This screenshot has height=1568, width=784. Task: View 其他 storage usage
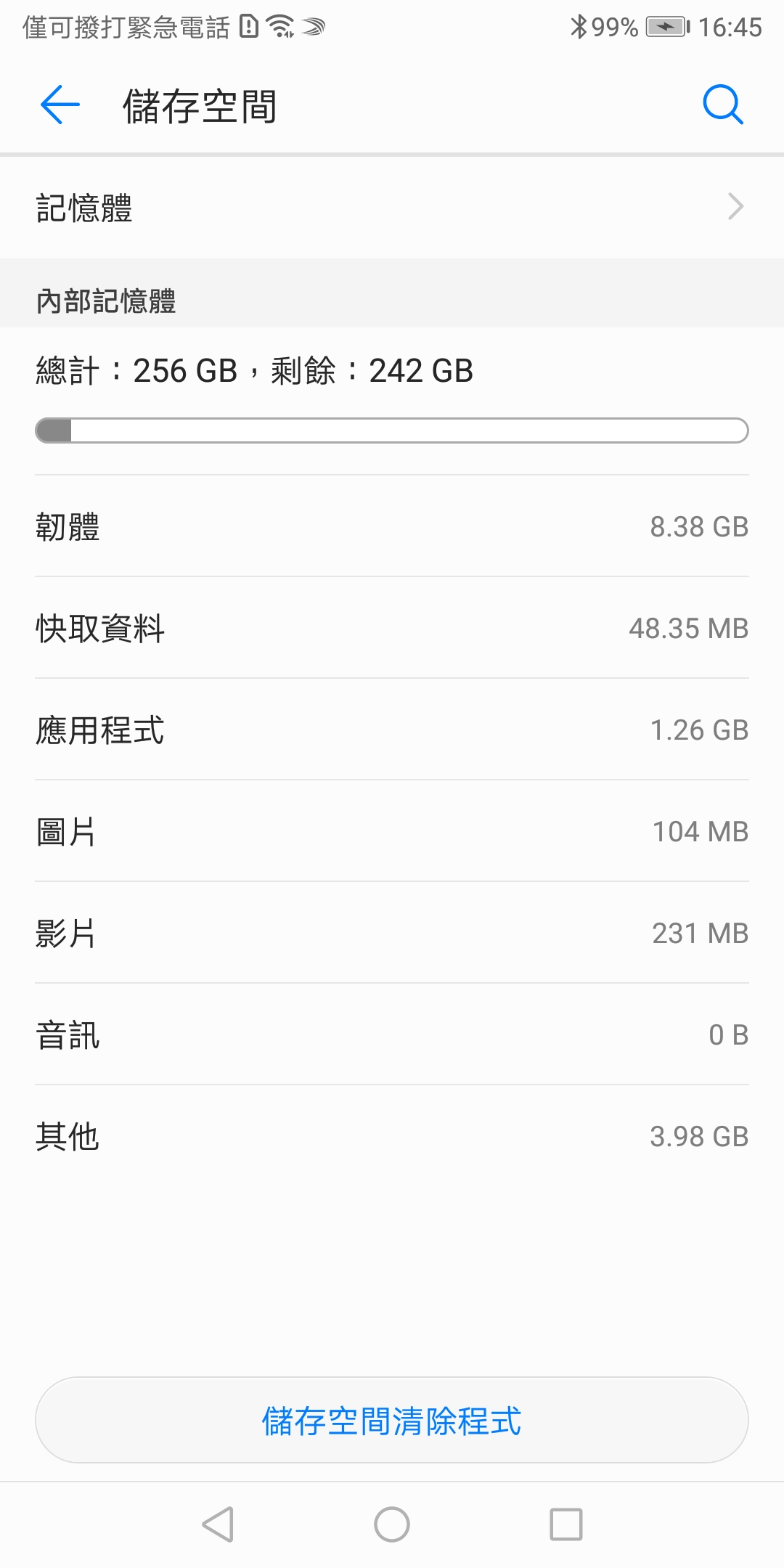[392, 1136]
